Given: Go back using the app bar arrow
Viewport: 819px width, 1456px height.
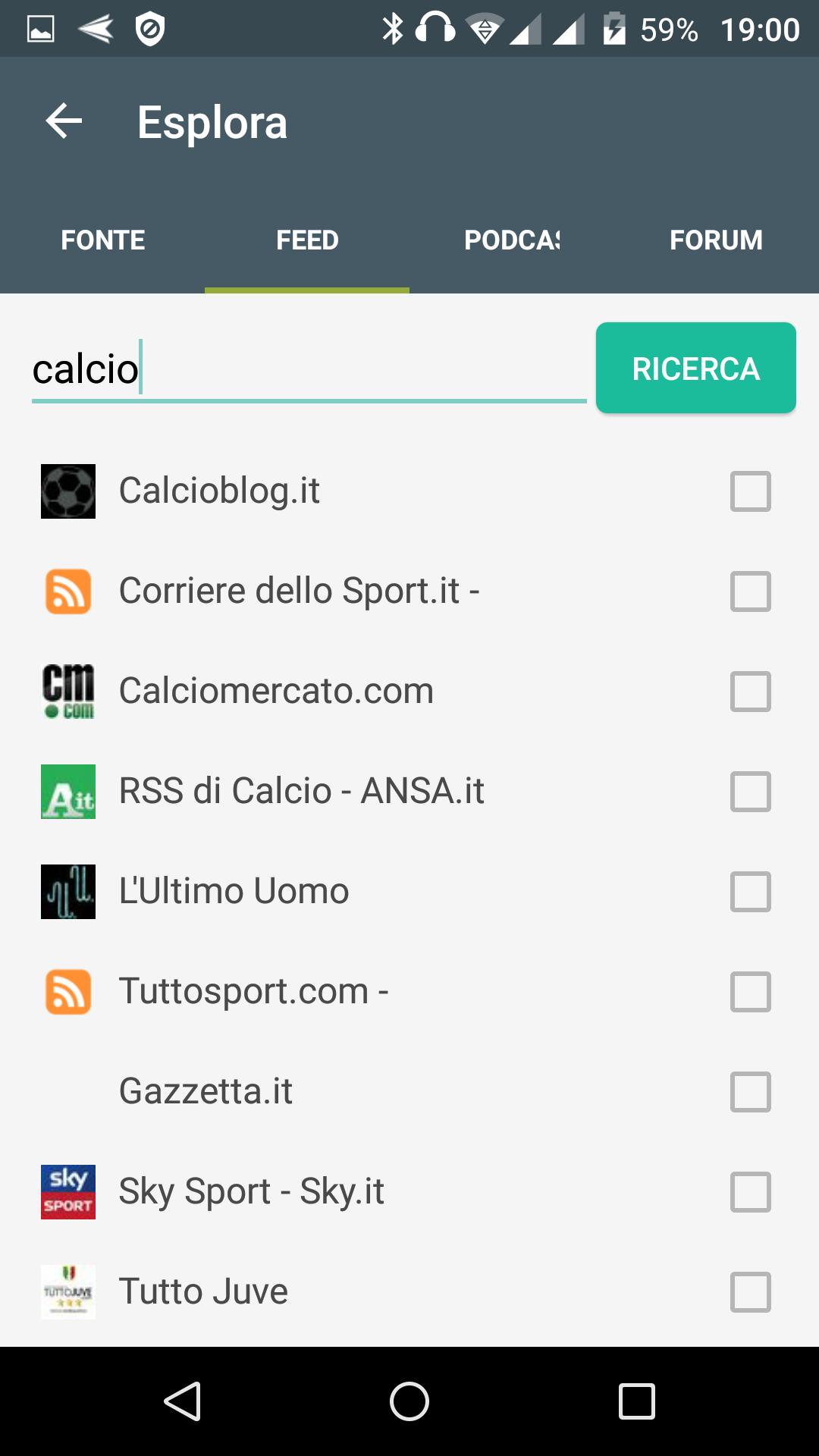Looking at the screenshot, I should tap(64, 121).
